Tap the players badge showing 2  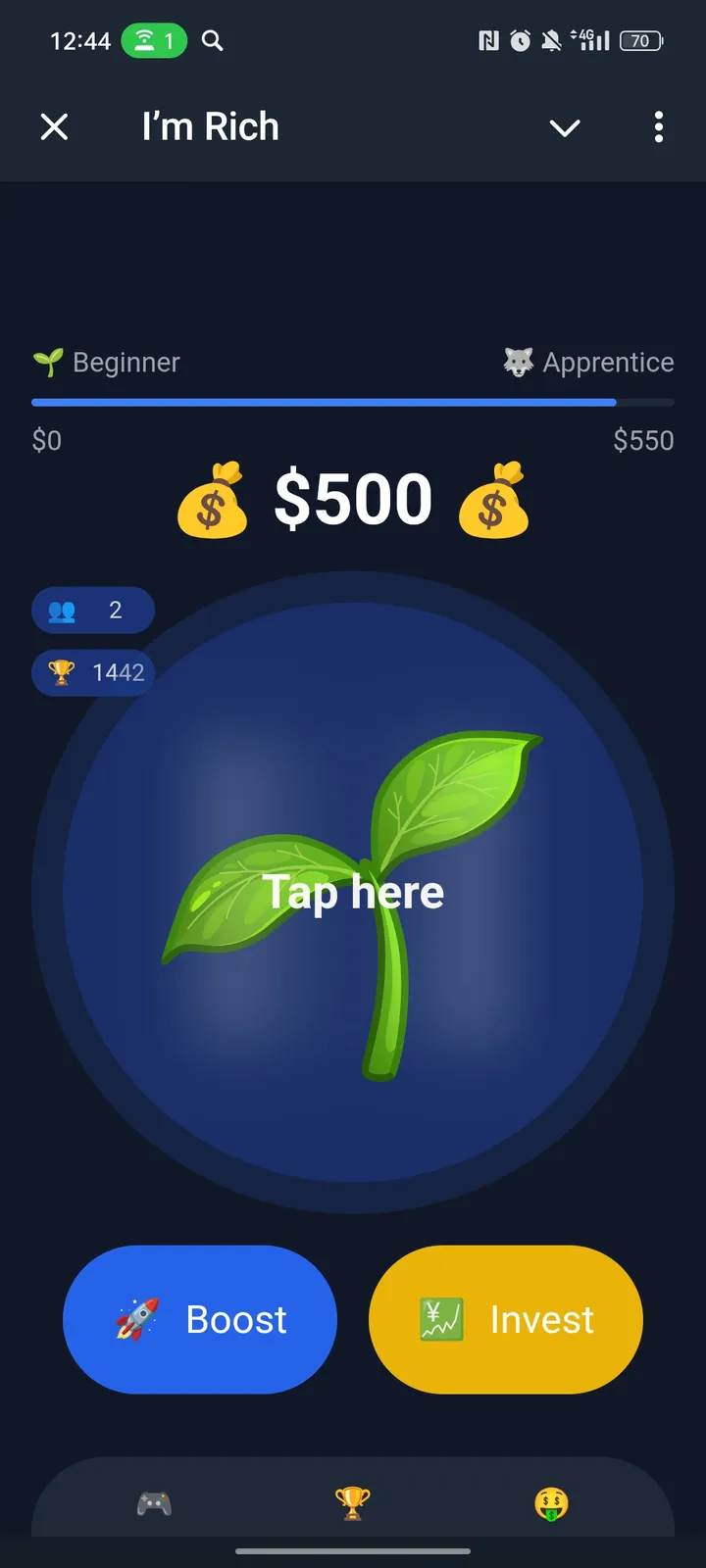coord(92,610)
